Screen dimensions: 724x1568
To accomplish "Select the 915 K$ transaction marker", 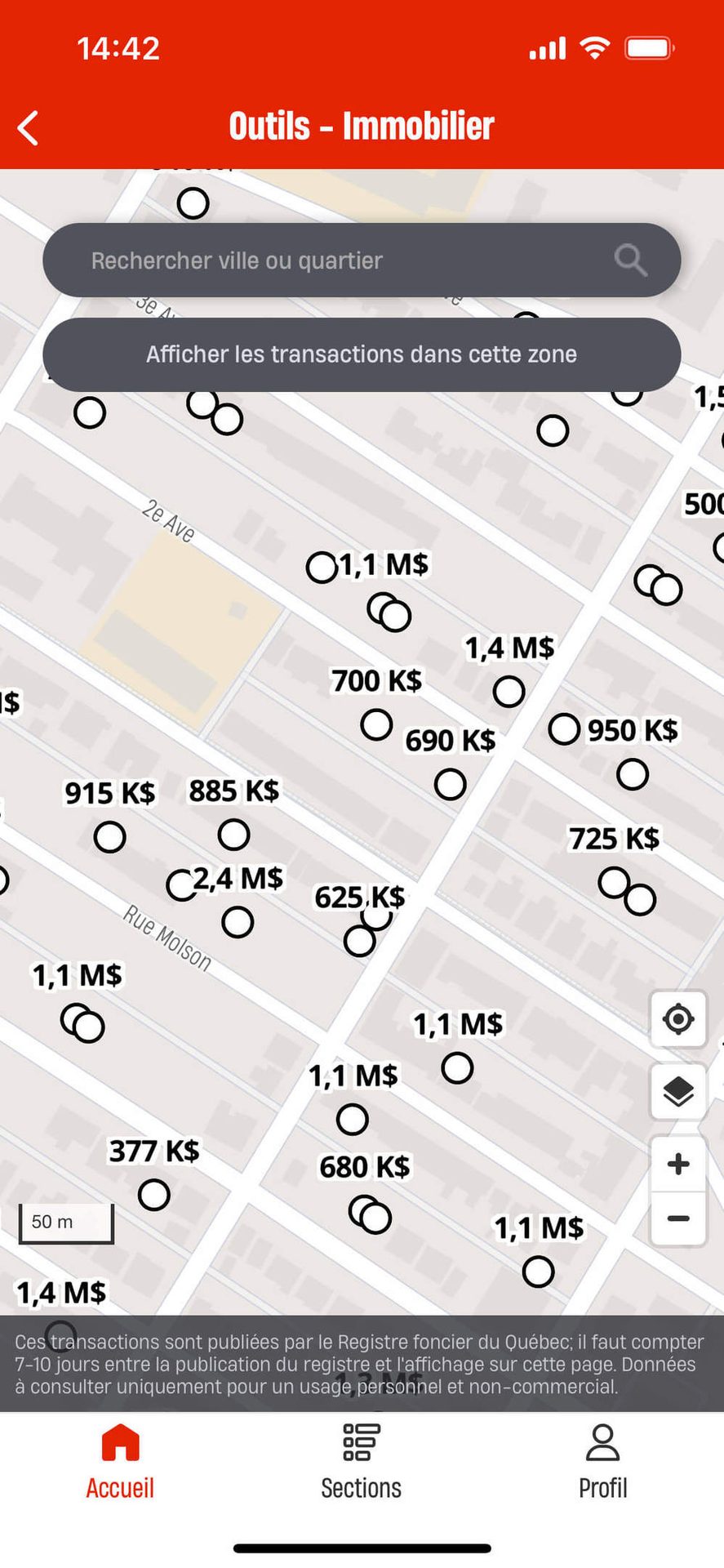I will 109,837.
